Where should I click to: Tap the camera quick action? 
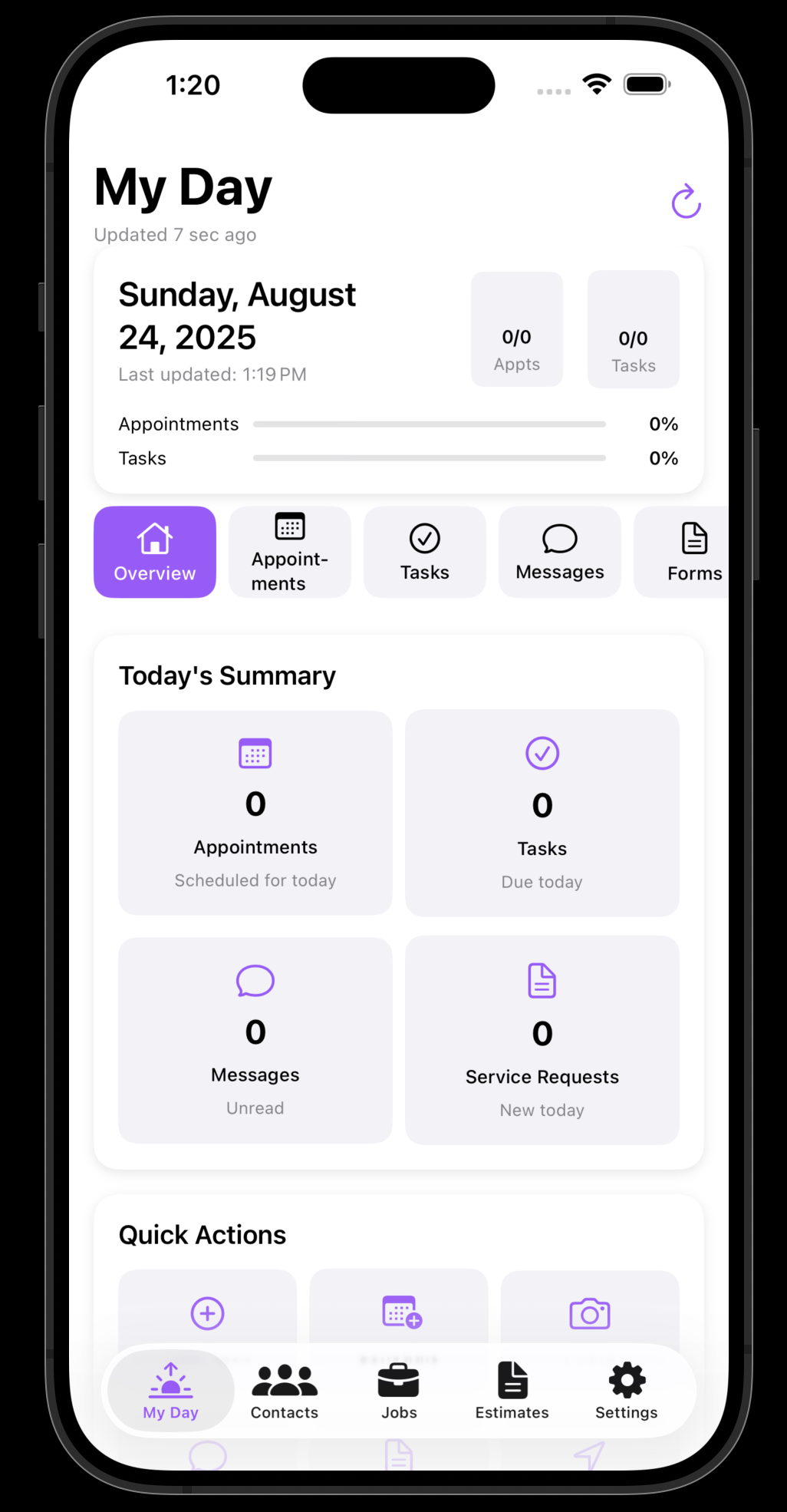589,1312
